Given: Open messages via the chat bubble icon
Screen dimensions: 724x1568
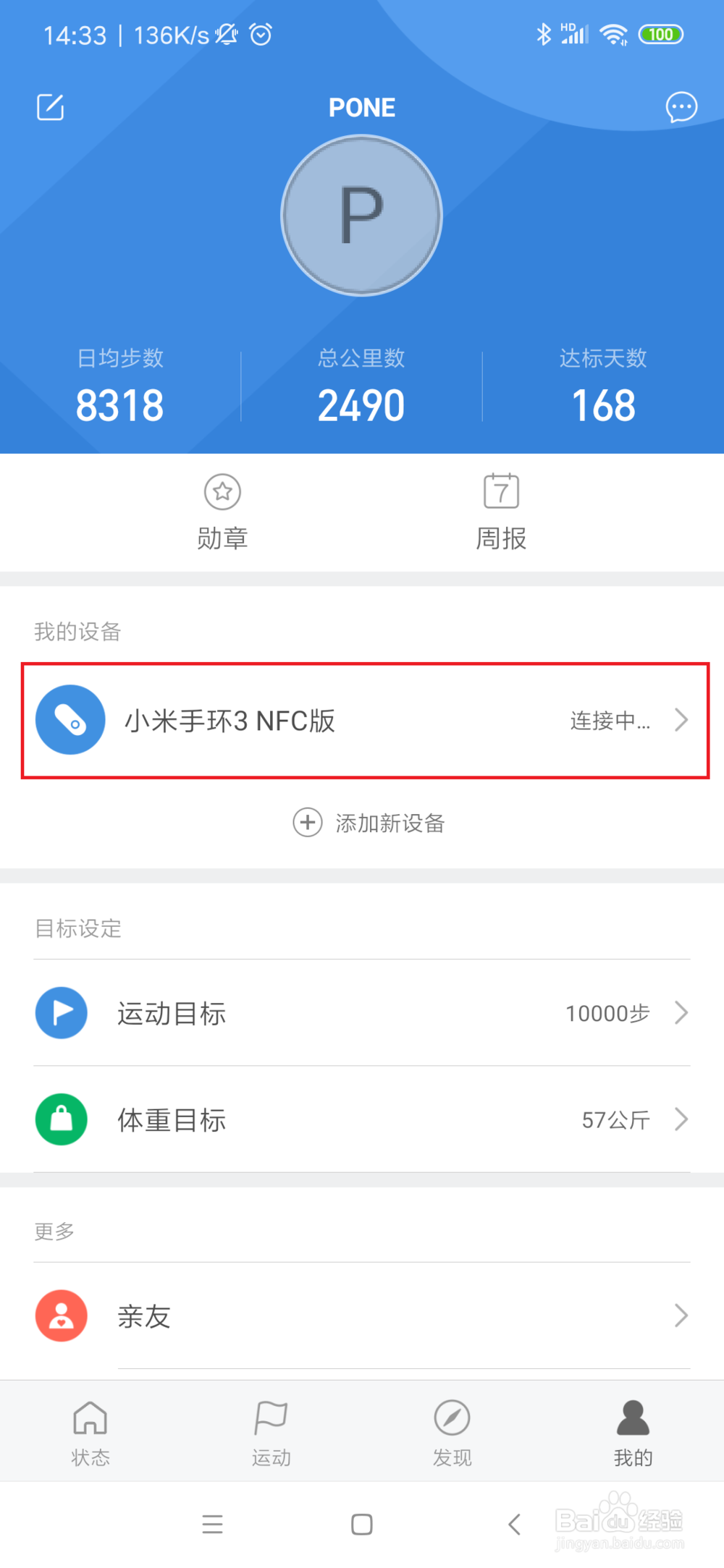Looking at the screenshot, I should point(681,107).
